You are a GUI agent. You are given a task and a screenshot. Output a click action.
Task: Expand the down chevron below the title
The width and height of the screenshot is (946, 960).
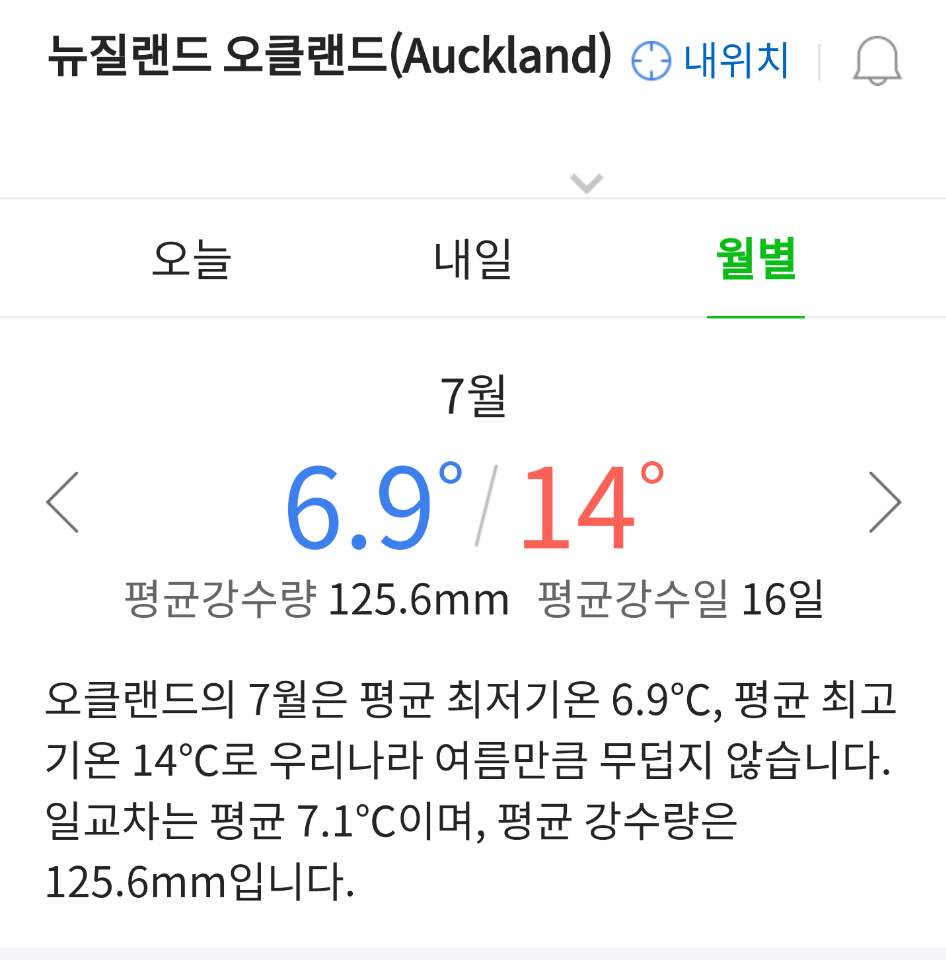click(586, 183)
